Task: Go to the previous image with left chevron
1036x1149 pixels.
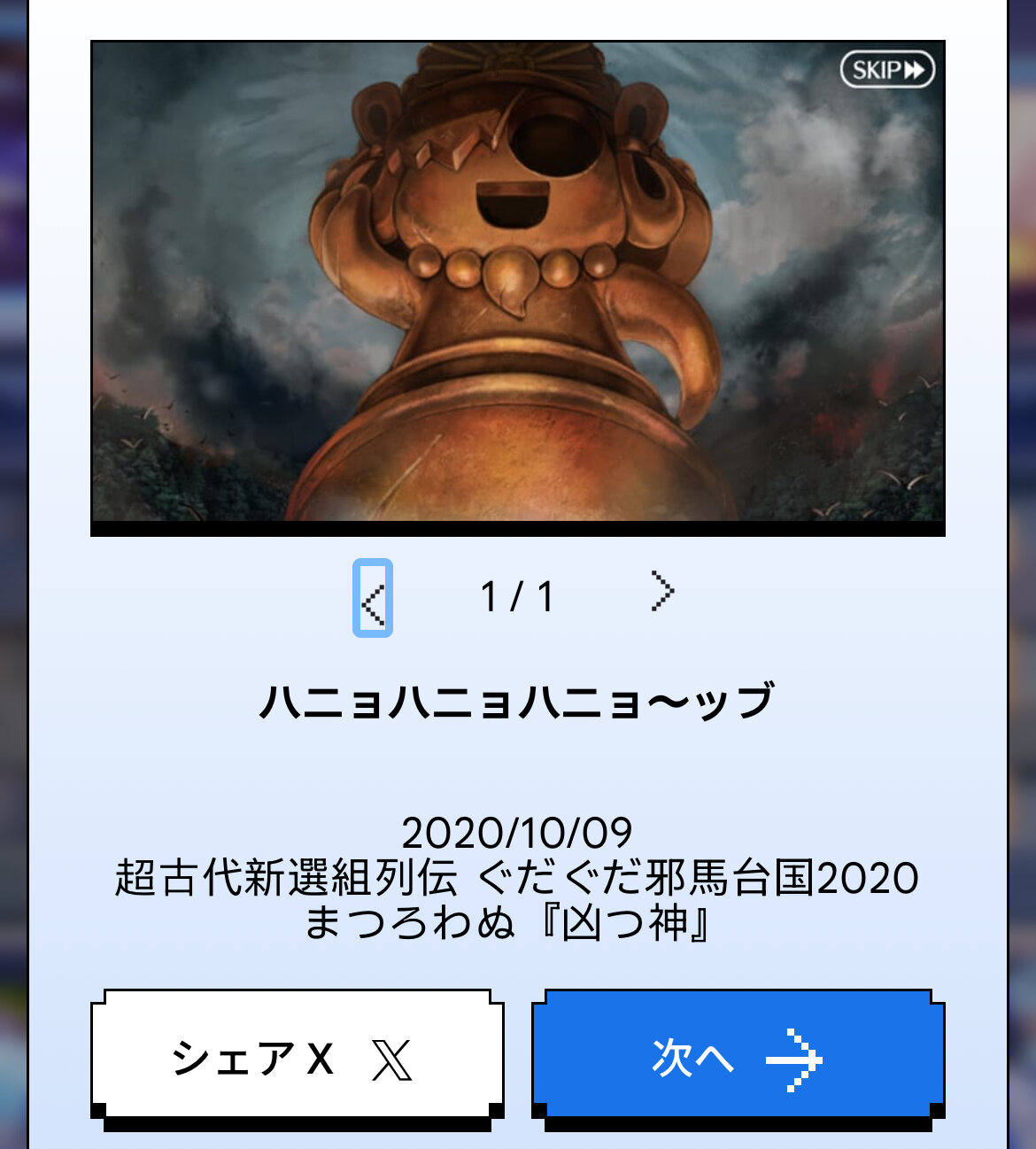Action: tap(373, 599)
